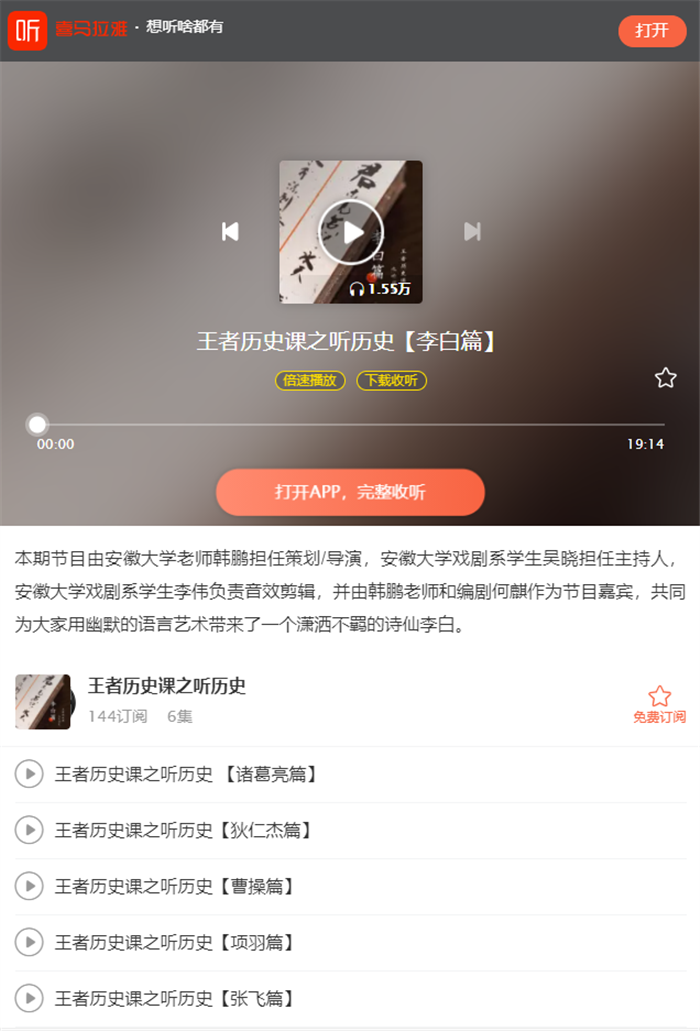The width and height of the screenshot is (700, 1031).
Task: Play the 曹操篇 episode
Action: click(29, 886)
